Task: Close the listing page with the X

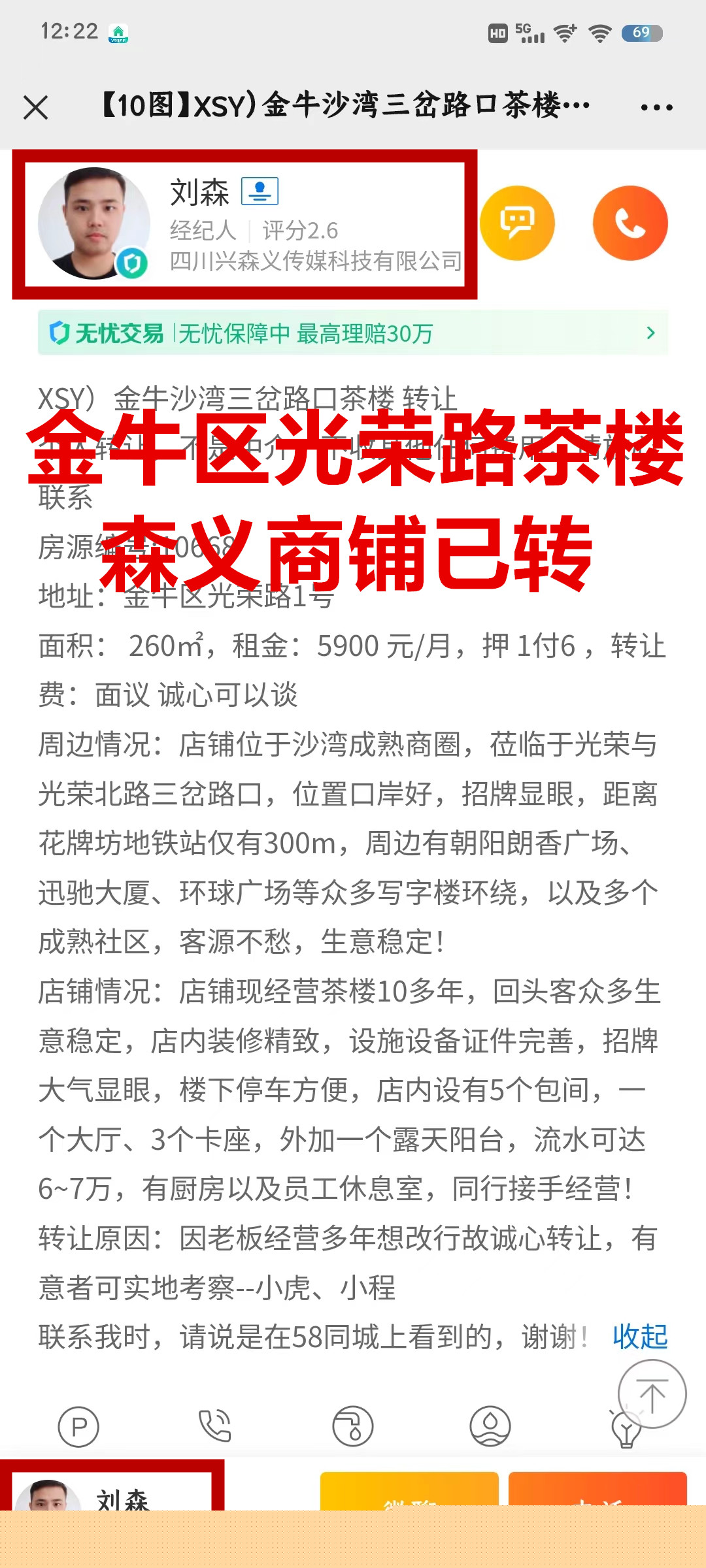Action: (36, 107)
